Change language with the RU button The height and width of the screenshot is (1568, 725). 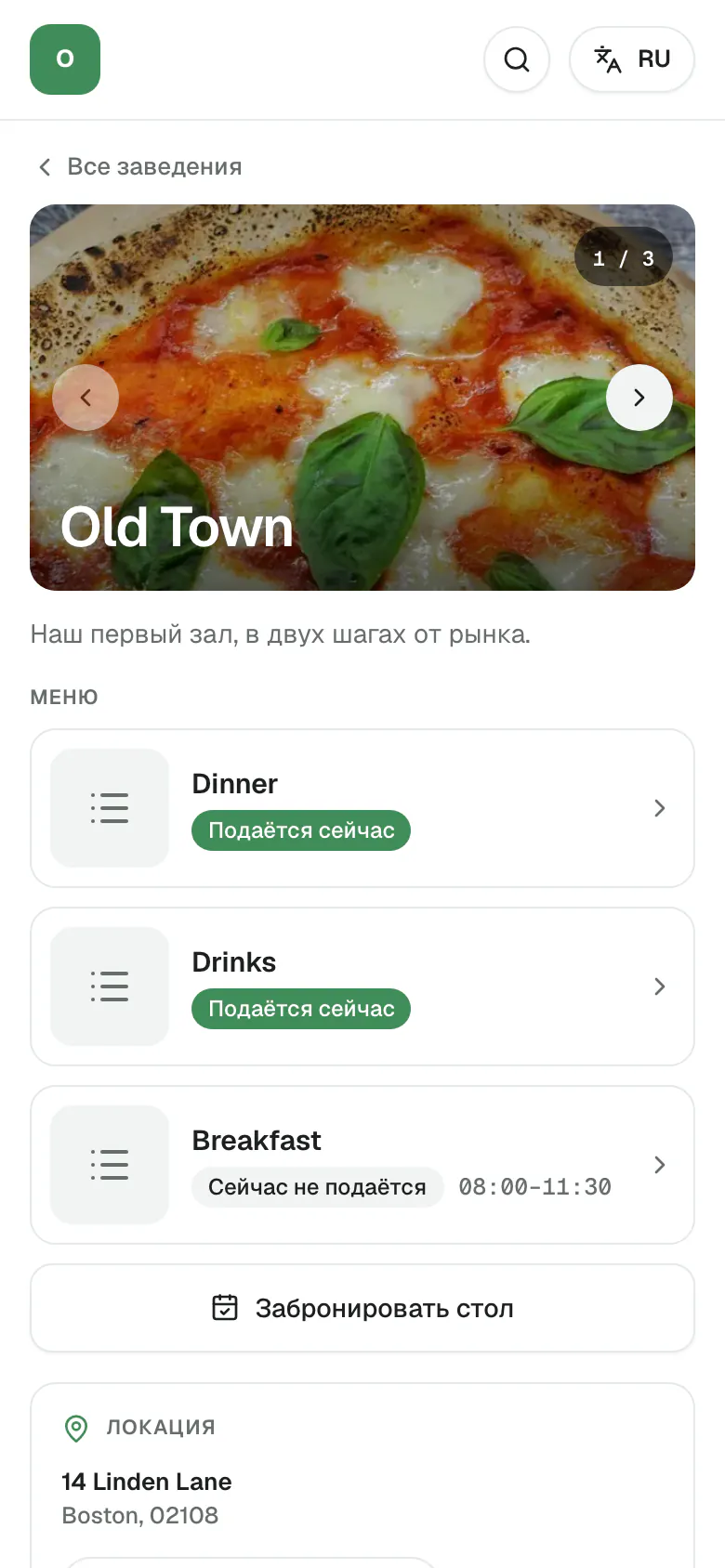coord(632,59)
